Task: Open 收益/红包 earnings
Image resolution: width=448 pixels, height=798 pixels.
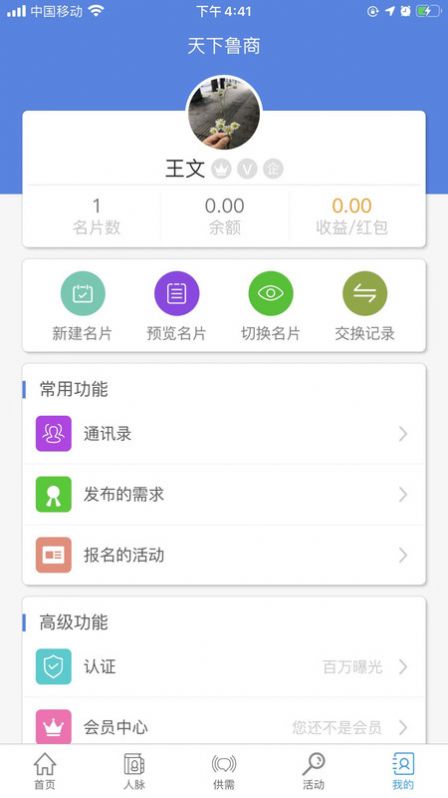Action: point(352,216)
